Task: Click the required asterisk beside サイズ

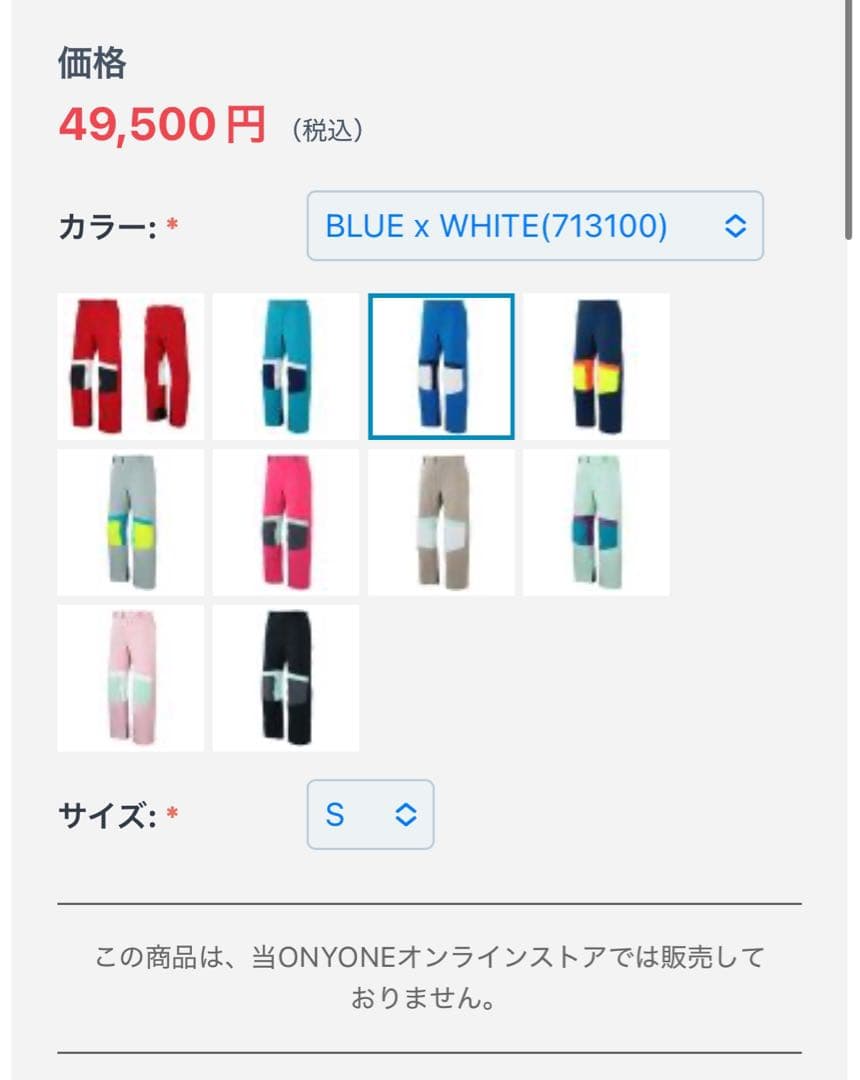Action: tap(172, 813)
